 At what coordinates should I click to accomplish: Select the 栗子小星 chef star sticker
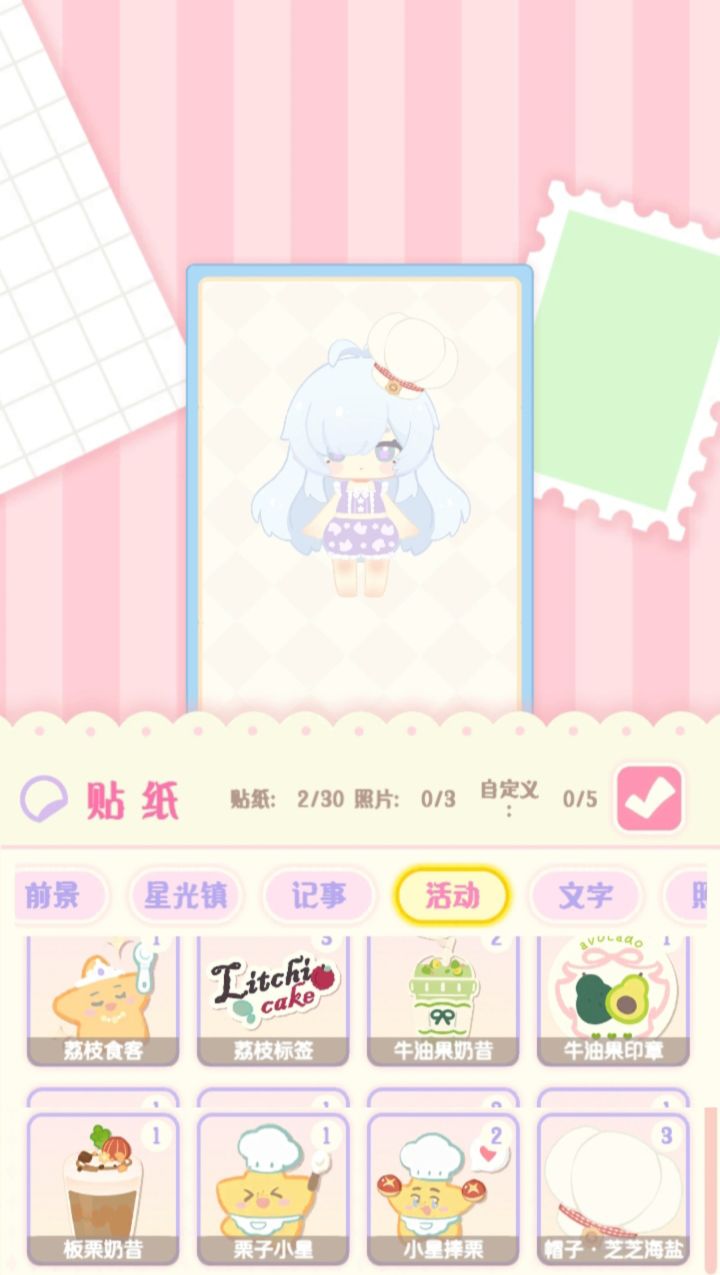click(271, 1185)
